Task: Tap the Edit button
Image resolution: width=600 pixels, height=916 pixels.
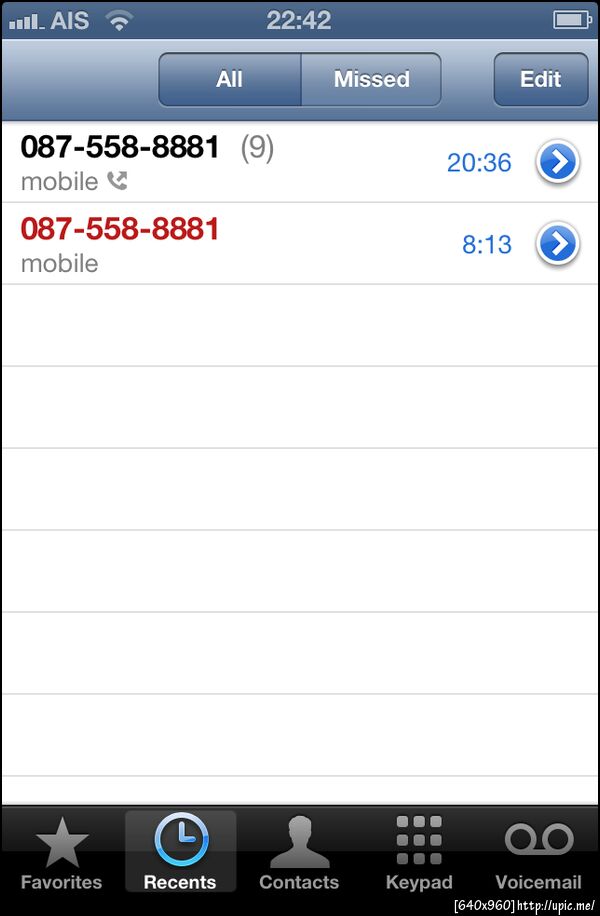Action: 540,80
